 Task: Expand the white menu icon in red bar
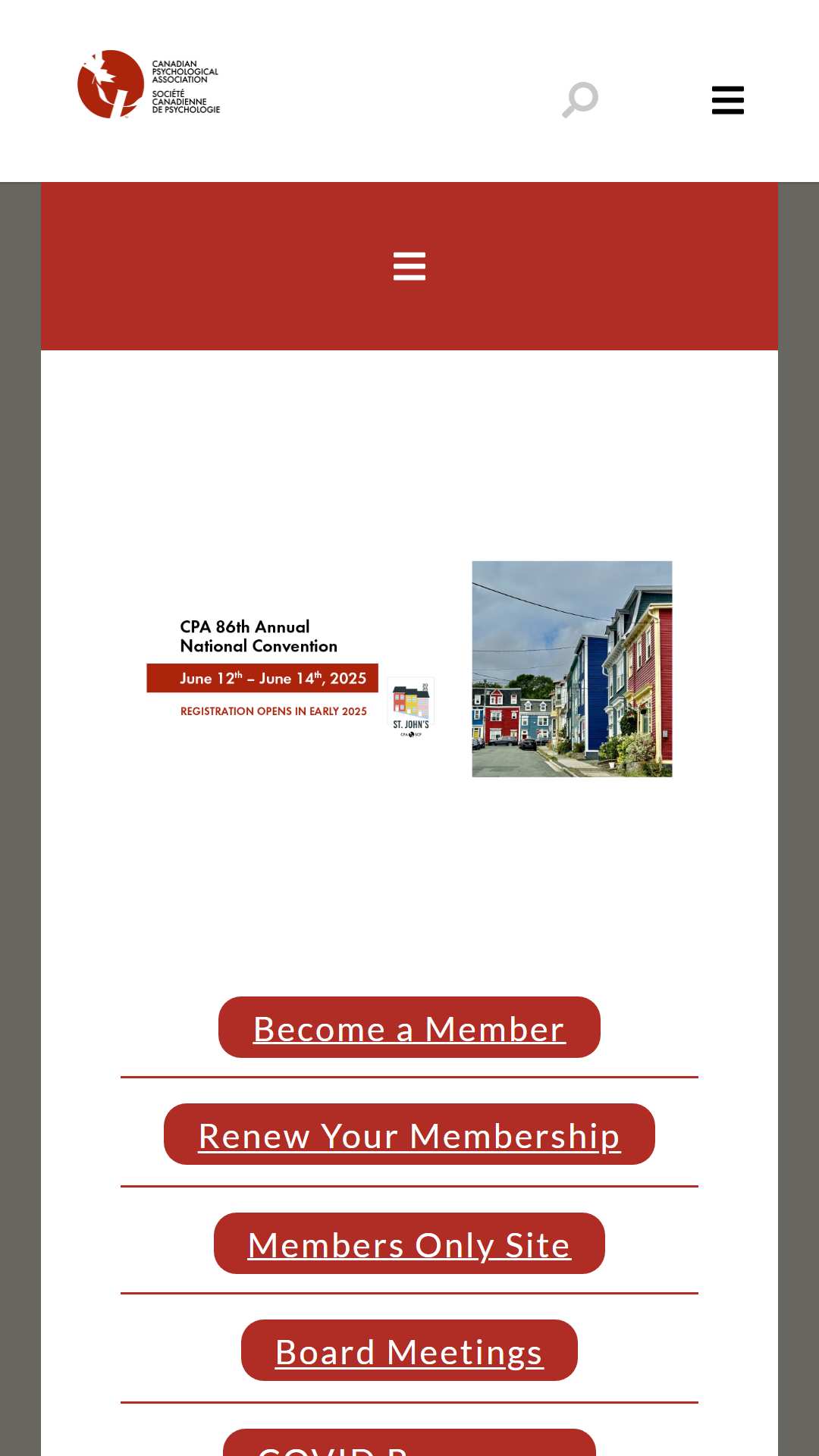[409, 266]
